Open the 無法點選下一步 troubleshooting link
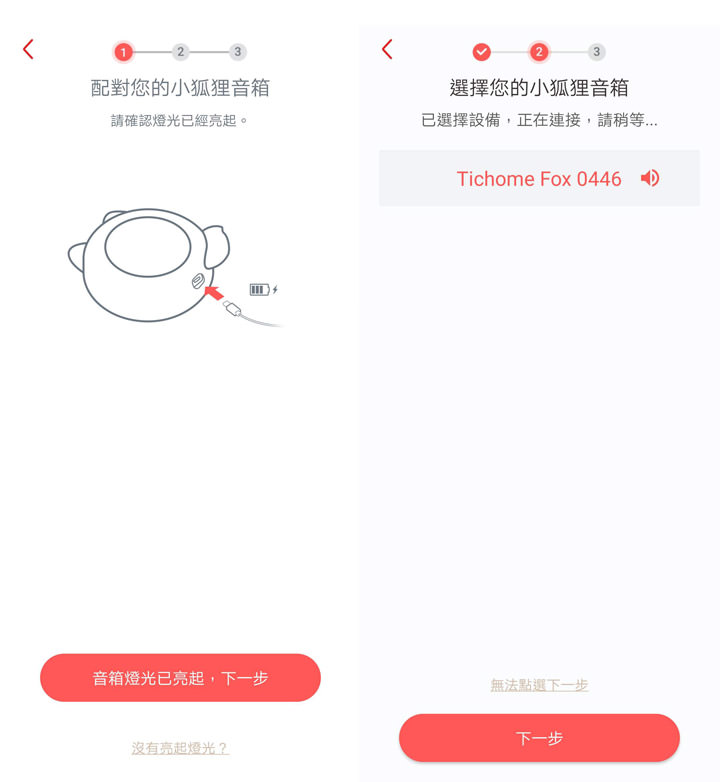Image resolution: width=720 pixels, height=782 pixels. (x=539, y=685)
